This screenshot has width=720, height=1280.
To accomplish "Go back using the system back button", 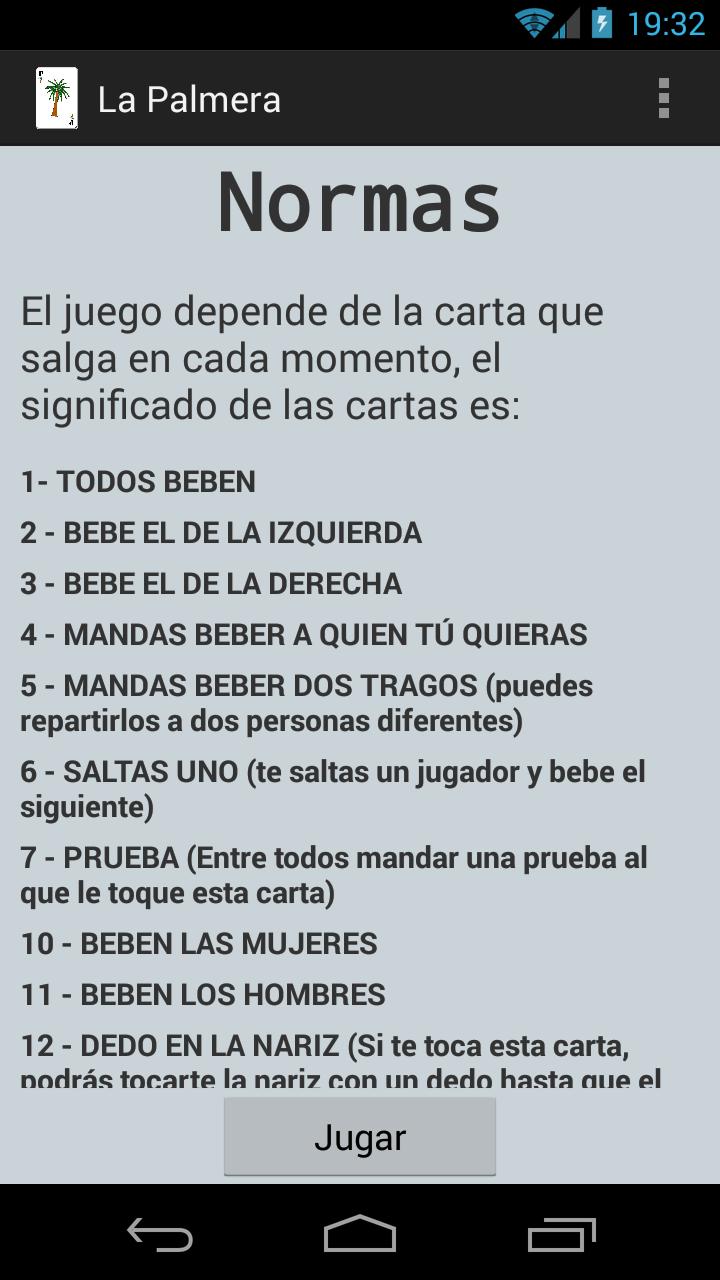I will (160, 1234).
